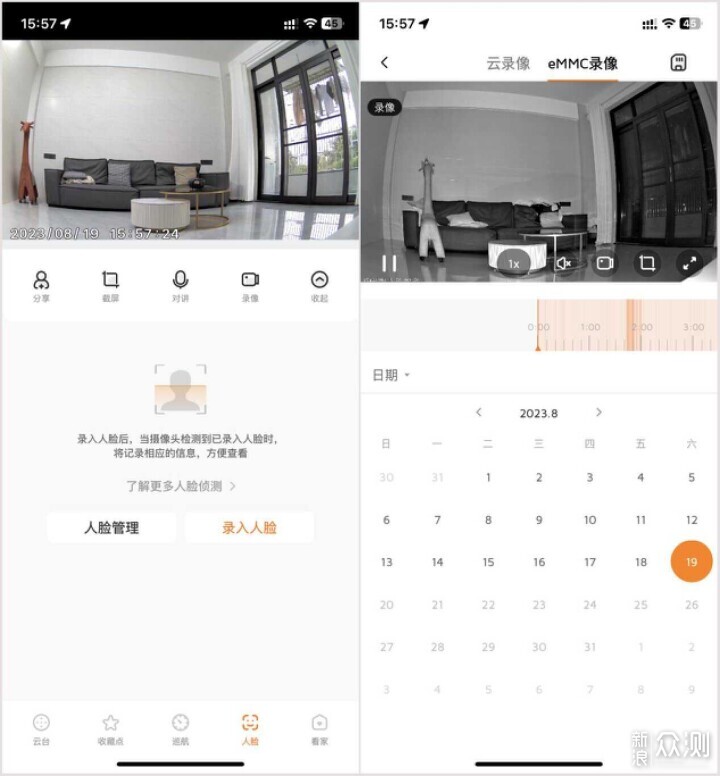720x776 pixels.
Task: Expand the 日期 date dropdown
Action: click(x=391, y=375)
